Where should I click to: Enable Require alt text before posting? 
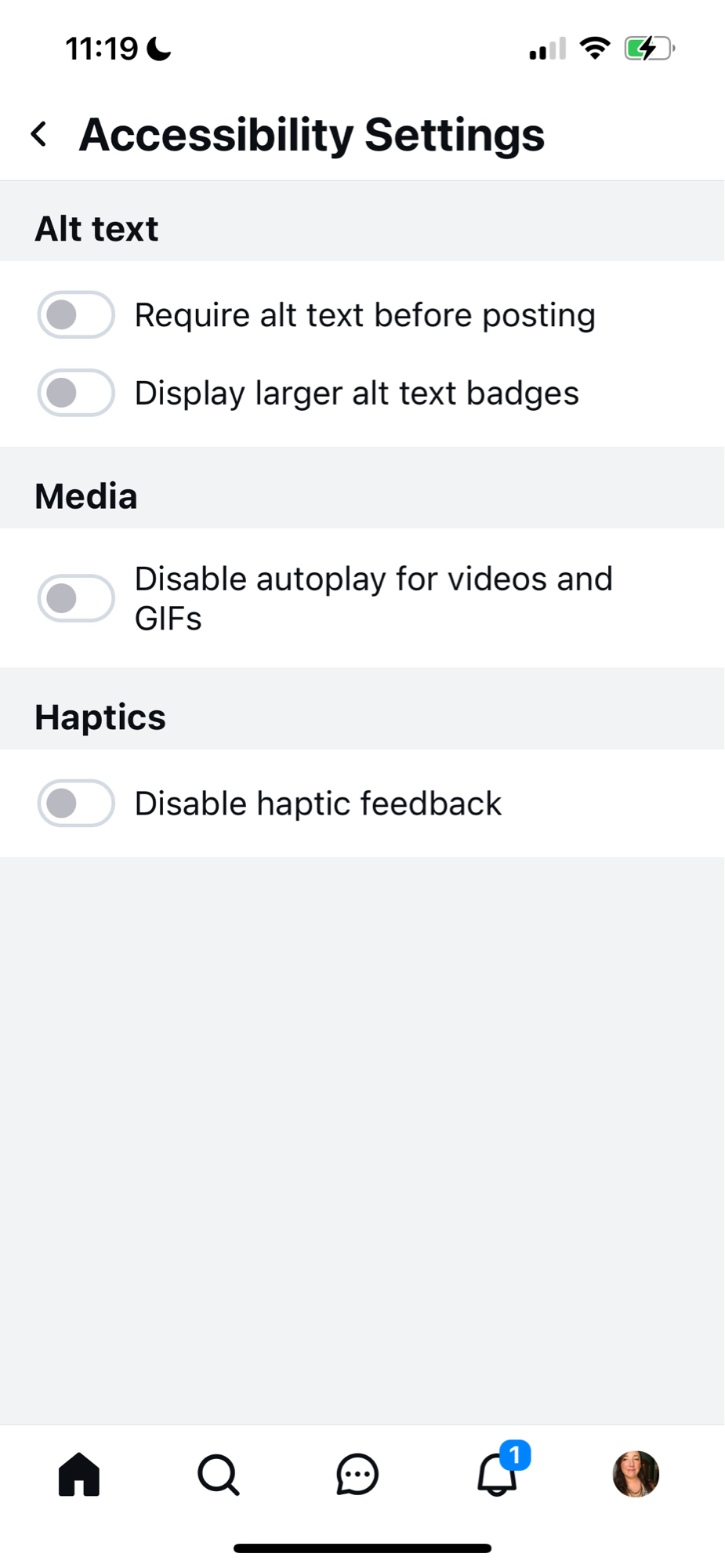tap(76, 315)
